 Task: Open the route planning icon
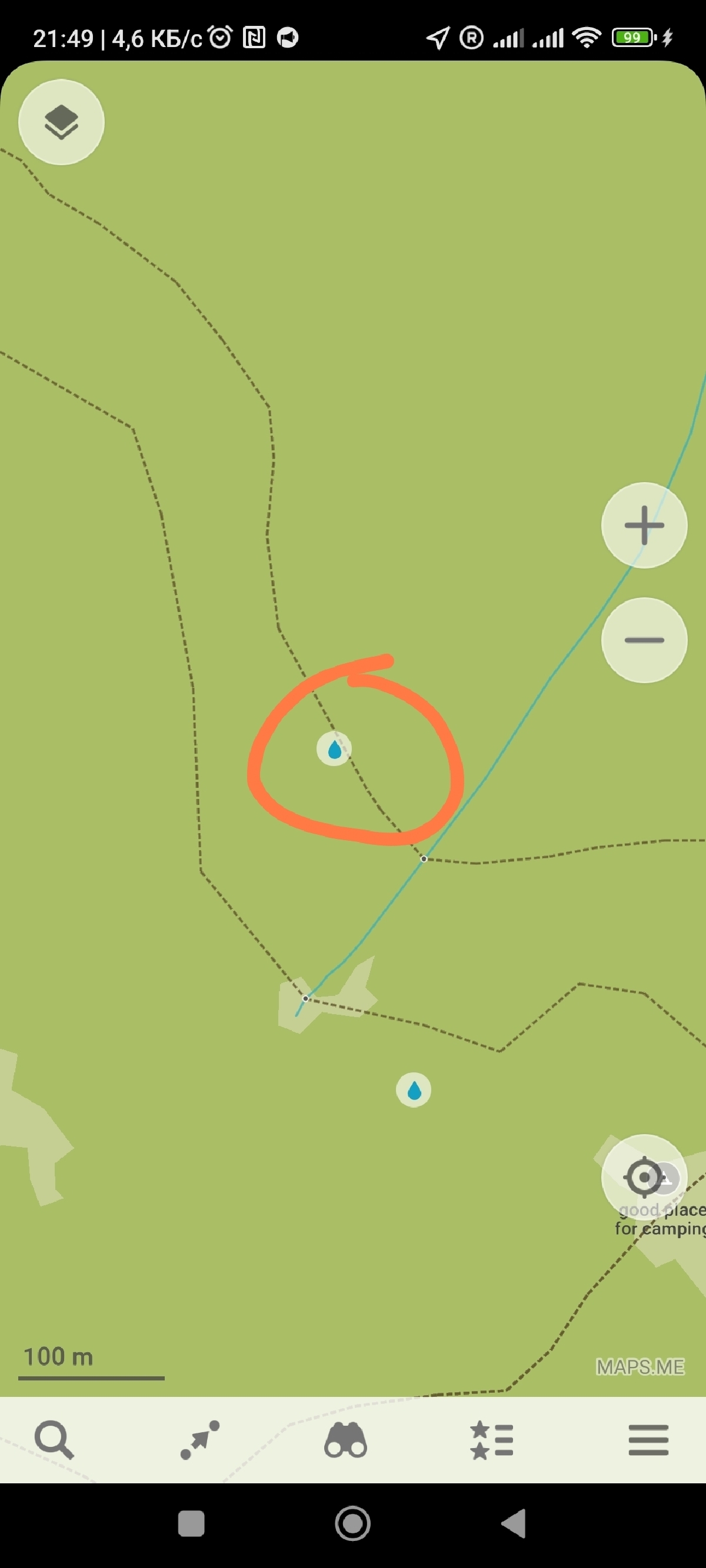click(200, 1440)
